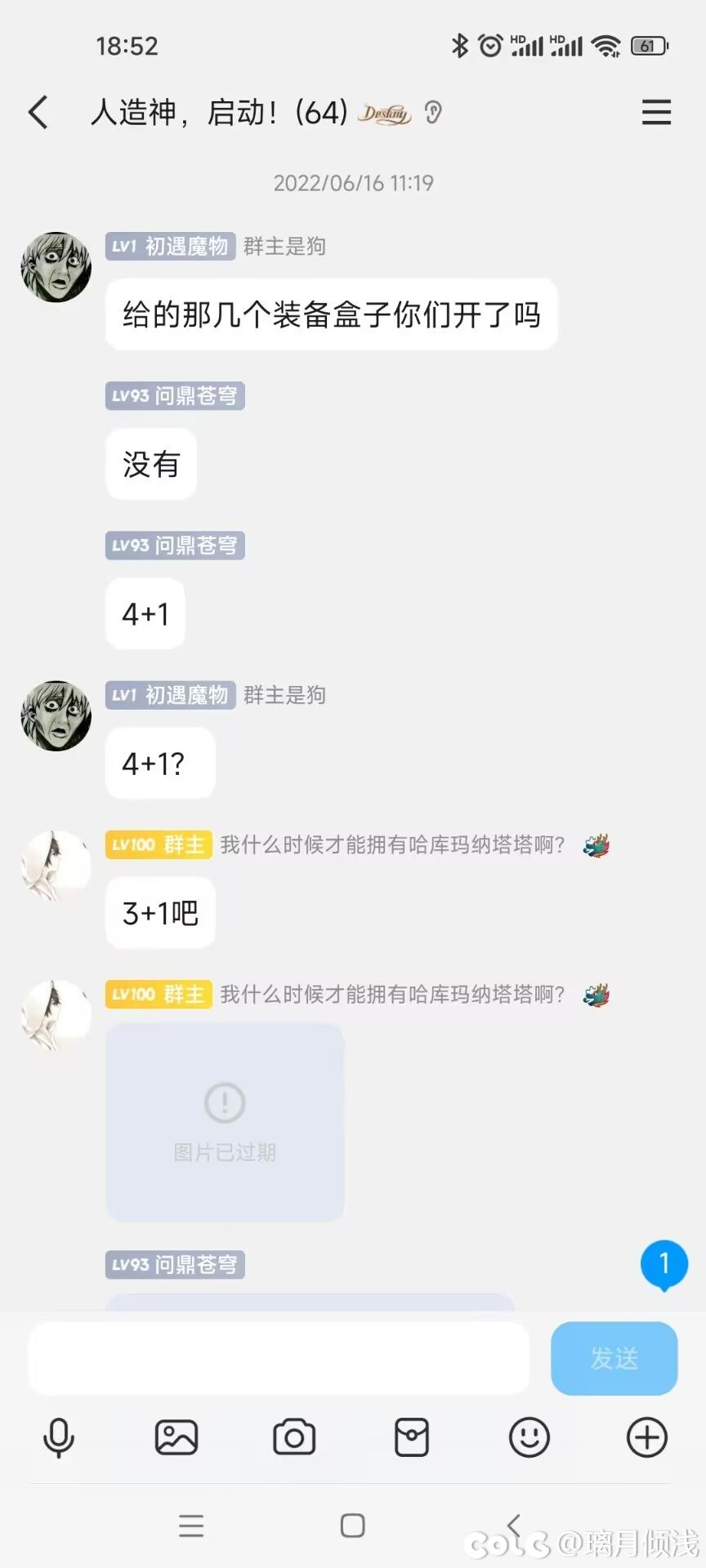Viewport: 706px width, 1568px height.
Task: Record a voice message with microphone
Action: (59, 1438)
